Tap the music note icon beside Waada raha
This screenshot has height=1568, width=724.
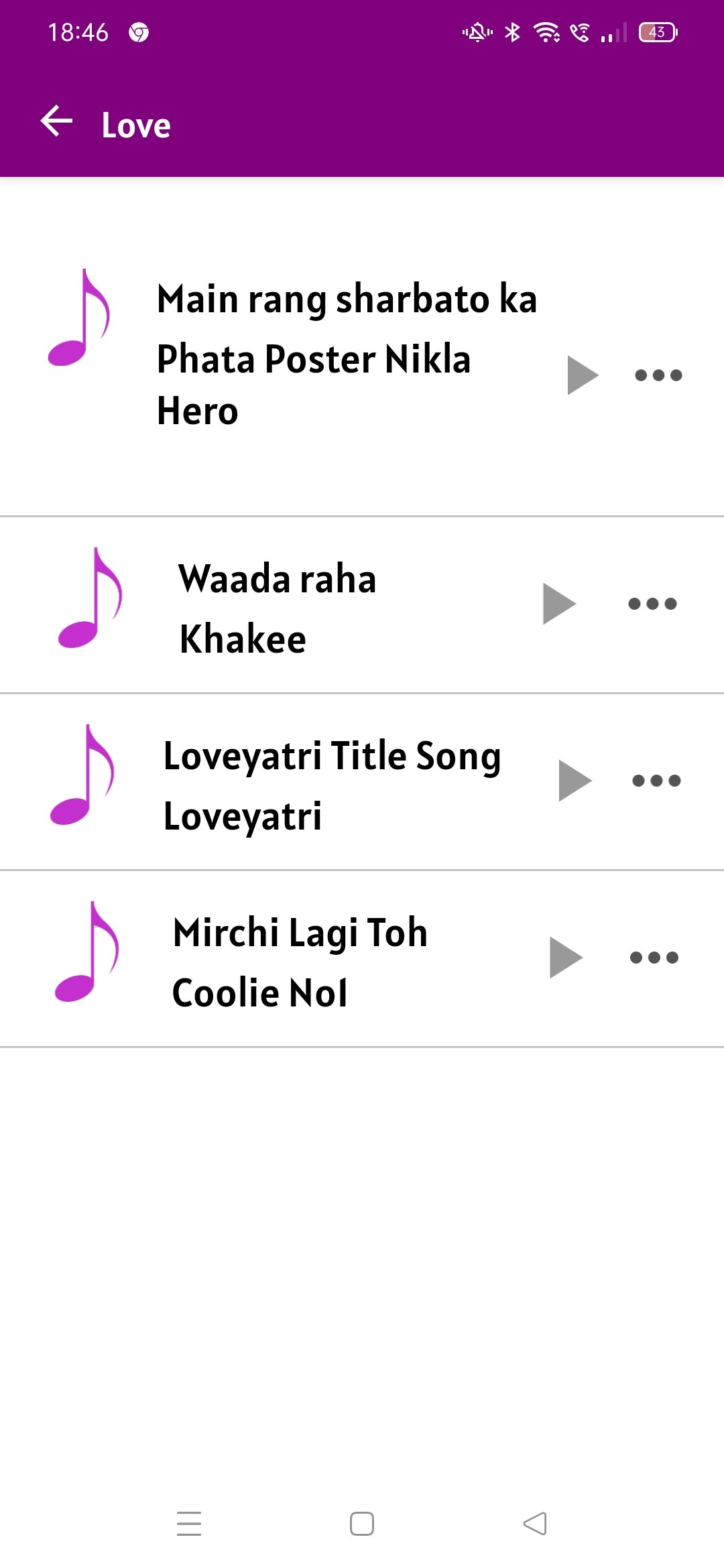(90, 602)
